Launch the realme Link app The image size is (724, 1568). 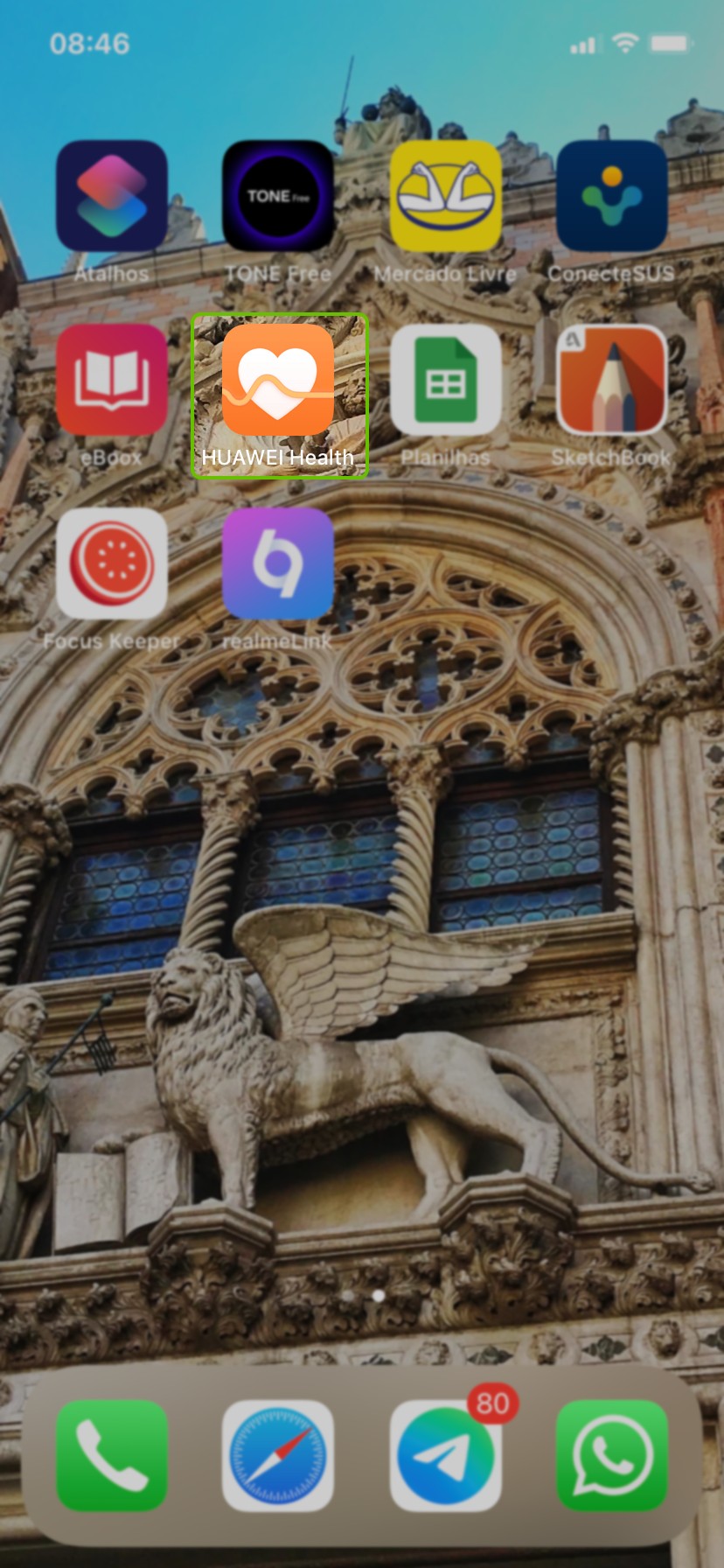click(278, 563)
